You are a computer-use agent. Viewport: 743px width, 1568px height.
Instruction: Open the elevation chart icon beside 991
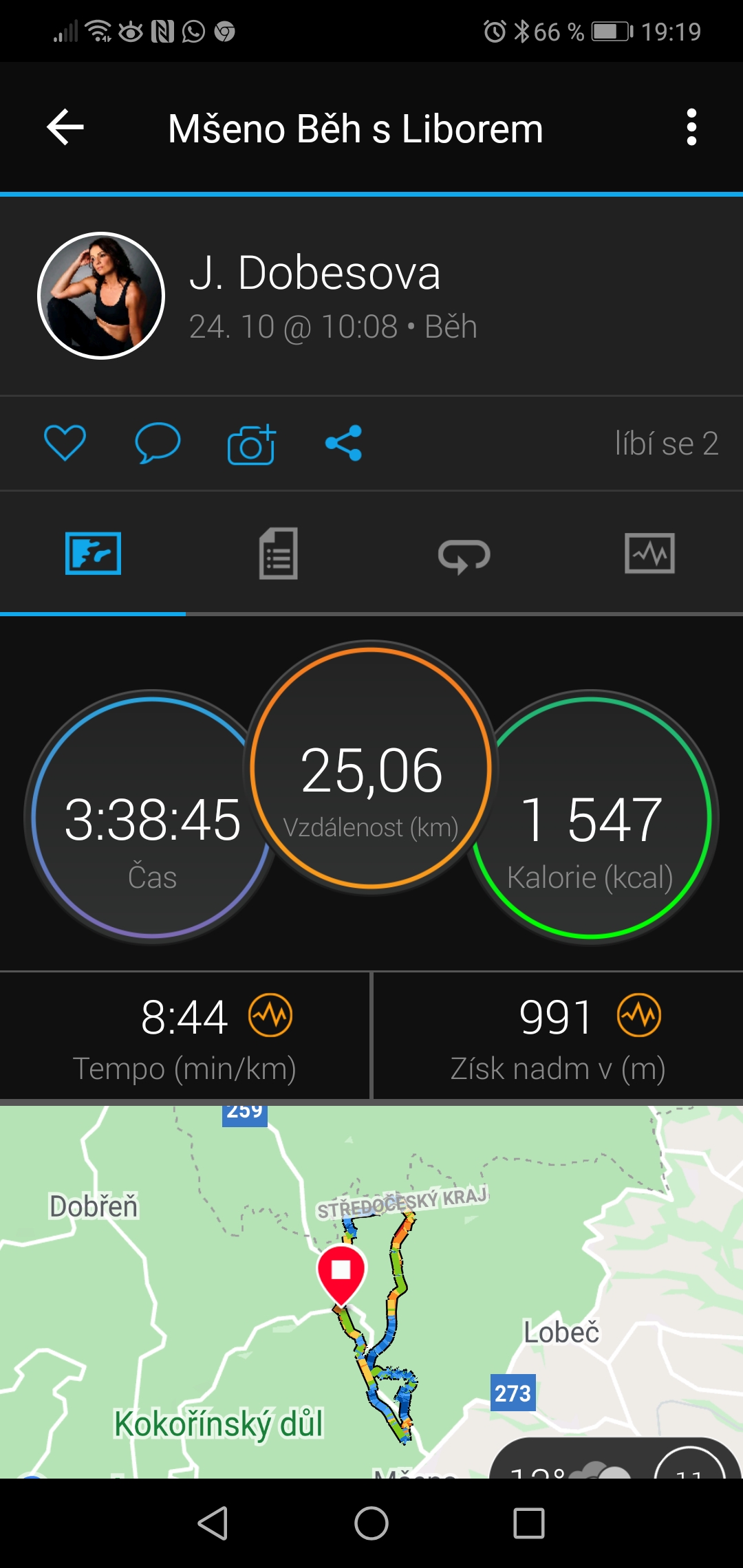pyautogui.click(x=639, y=1015)
